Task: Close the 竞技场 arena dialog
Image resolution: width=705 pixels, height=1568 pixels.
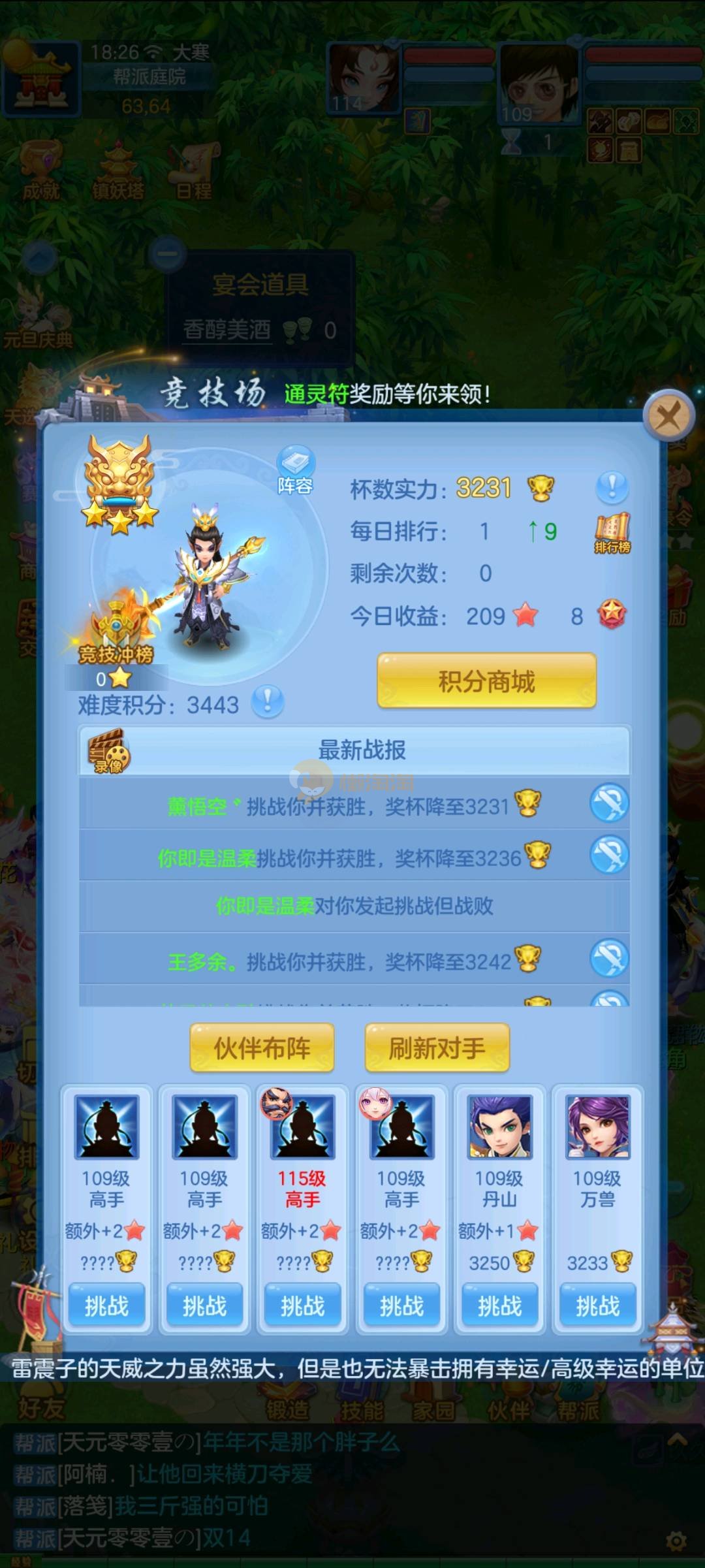Action: click(x=668, y=415)
